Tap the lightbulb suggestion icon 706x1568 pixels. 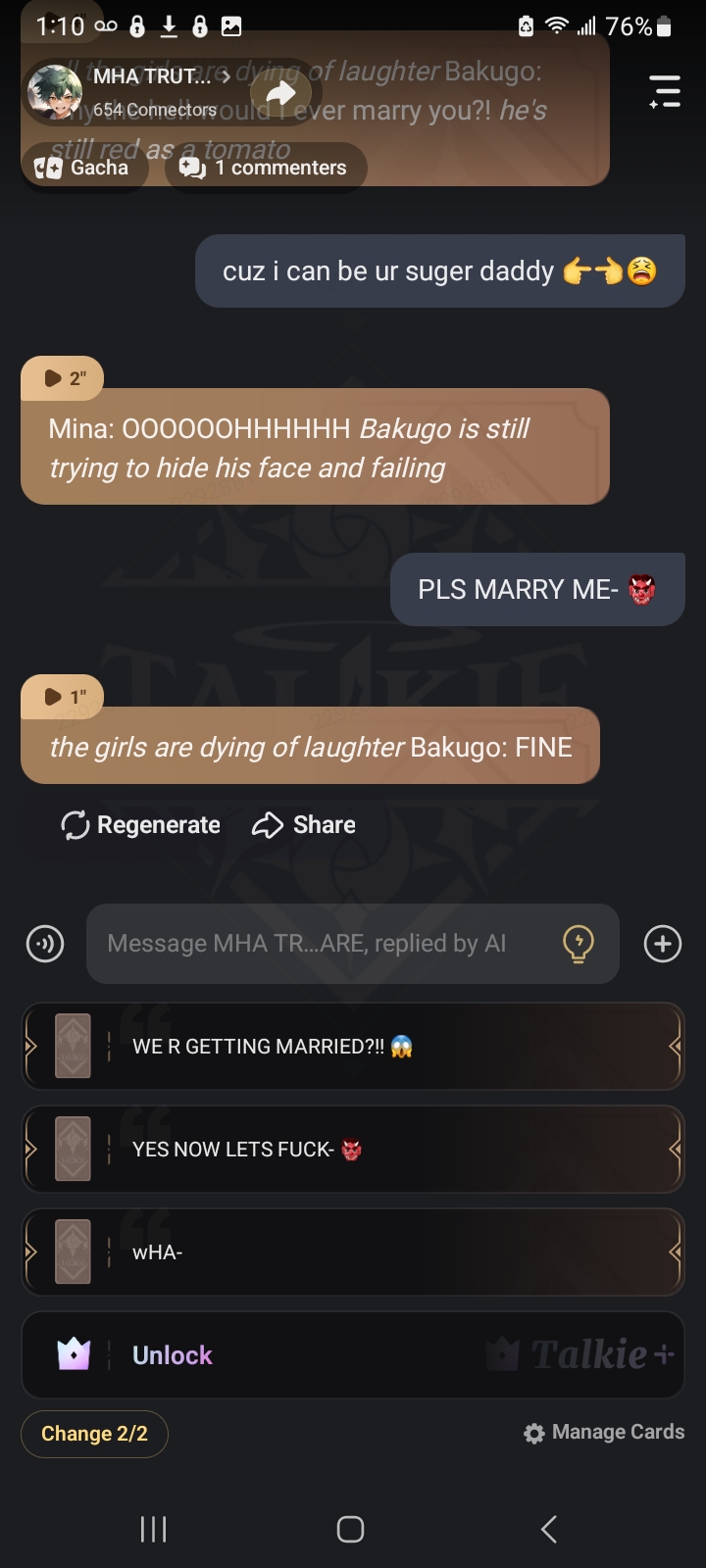click(x=579, y=944)
